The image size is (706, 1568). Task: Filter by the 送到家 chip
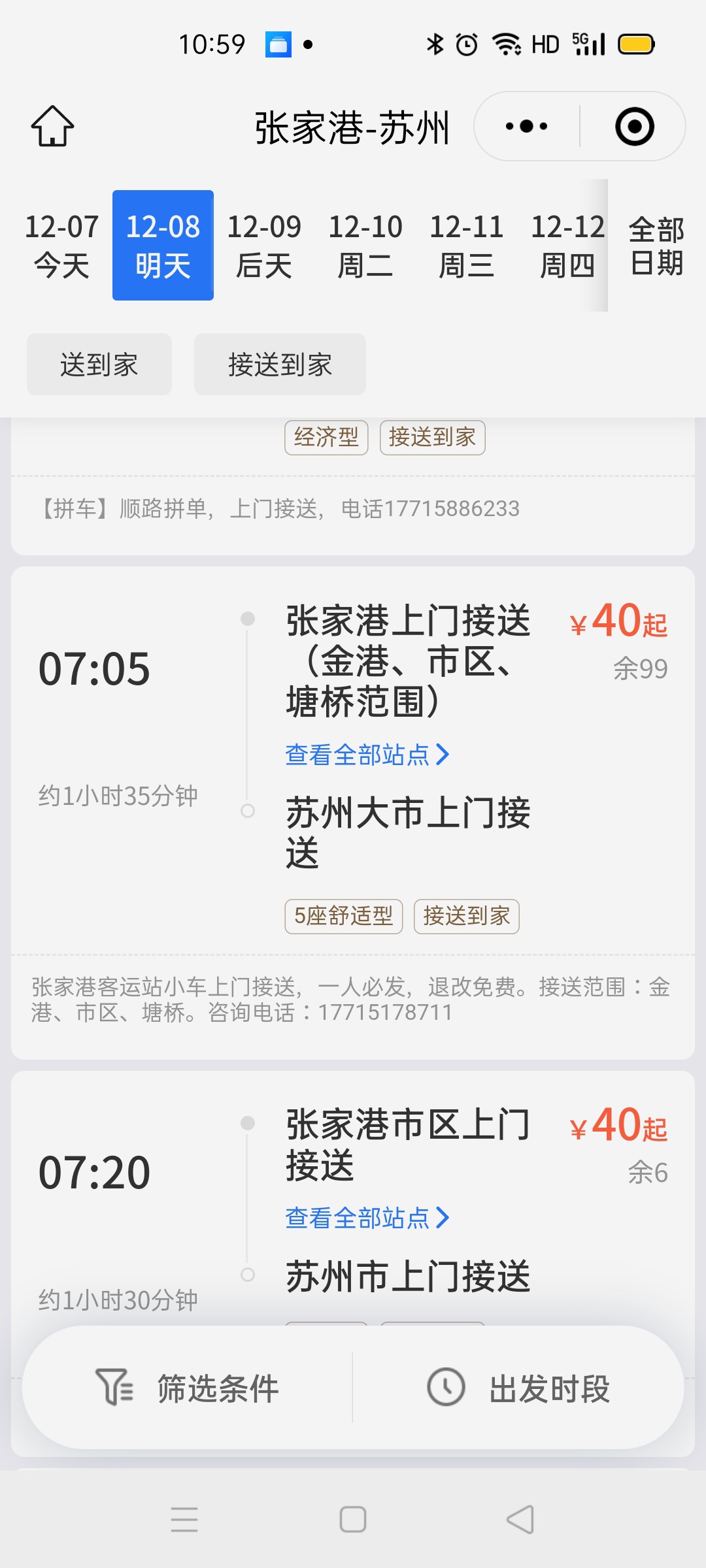pos(99,364)
